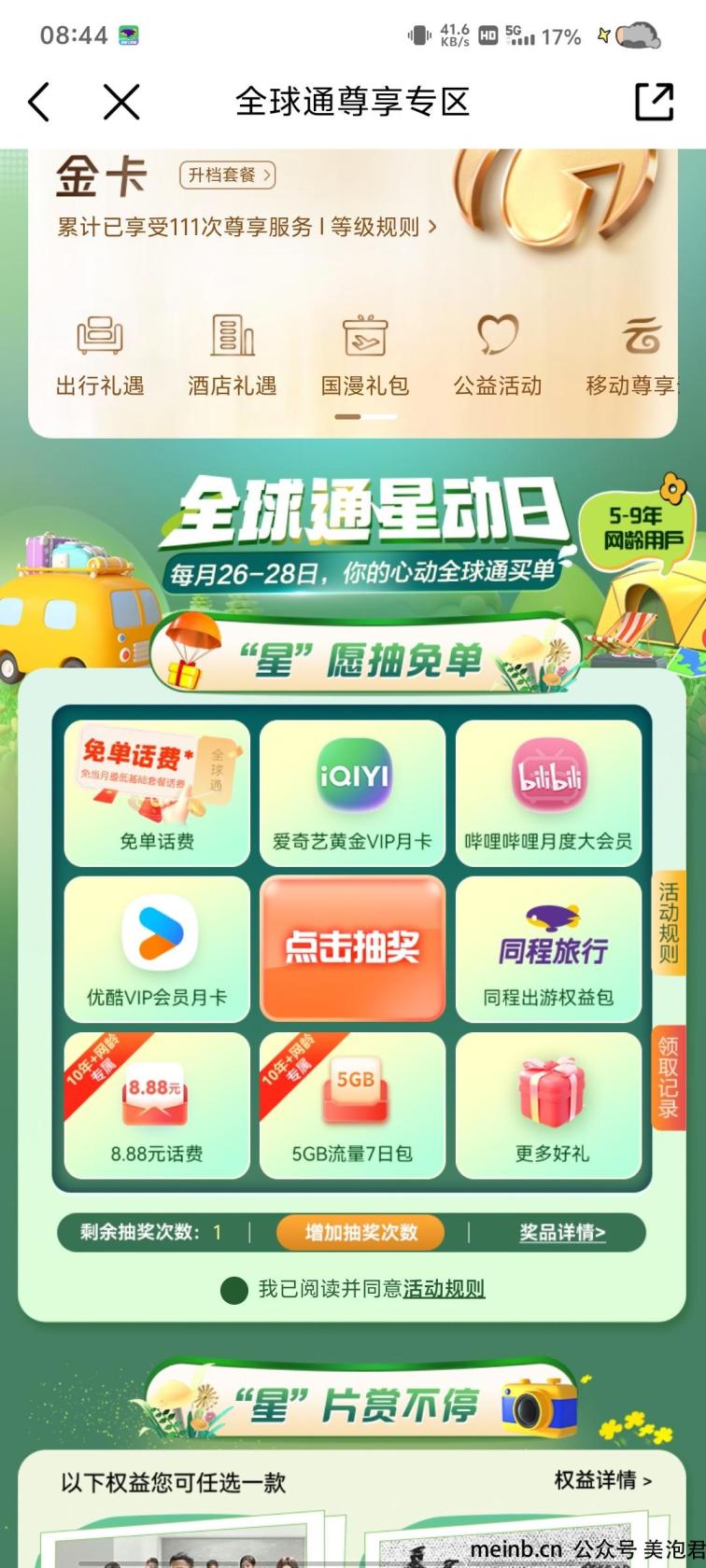Open 奖品详情 prize details

562,1232
